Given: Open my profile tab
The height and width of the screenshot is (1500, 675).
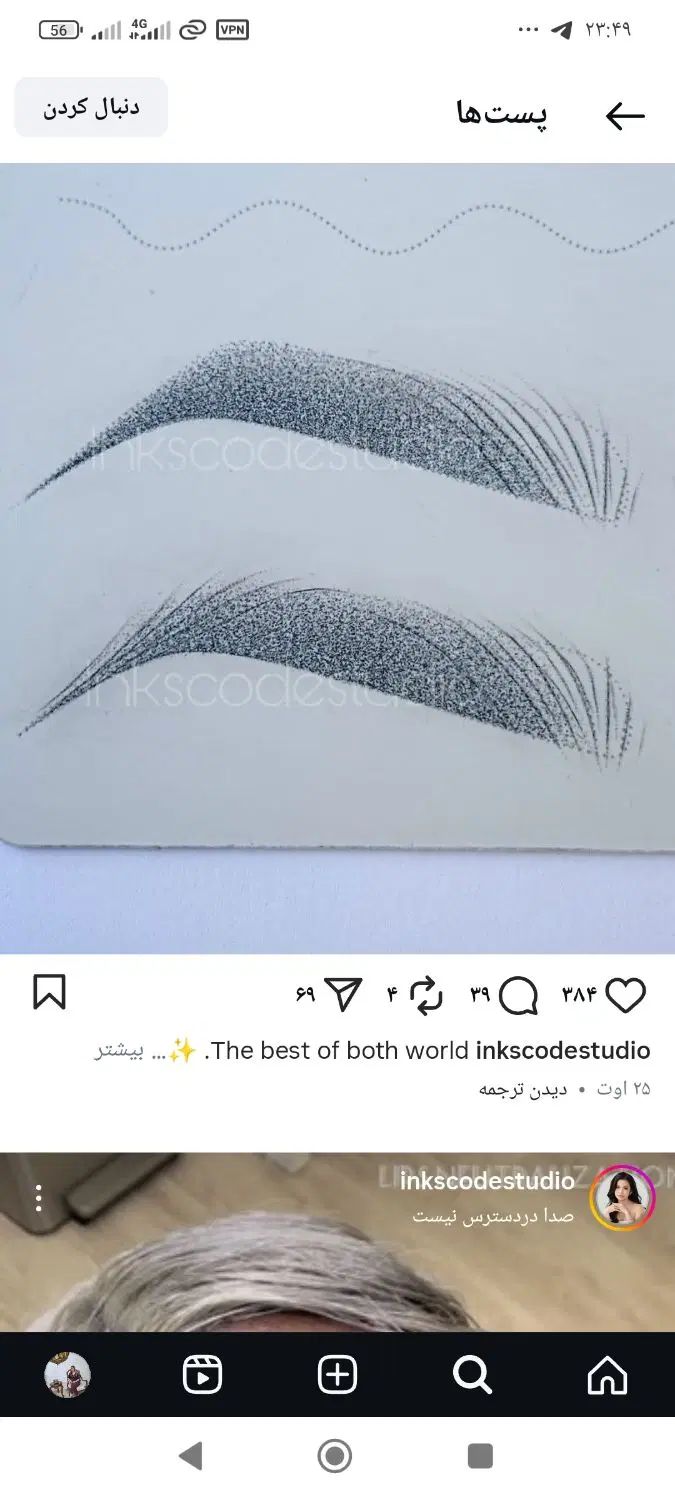Looking at the screenshot, I should (67, 1375).
